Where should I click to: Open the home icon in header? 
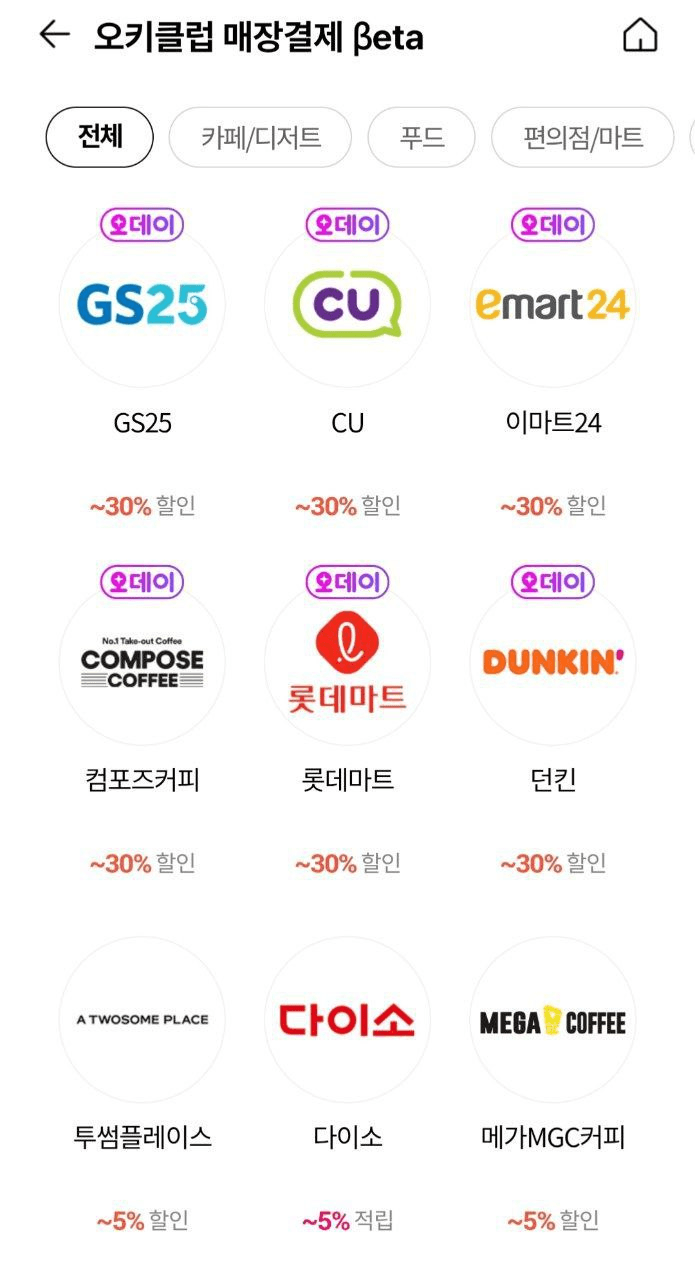pyautogui.click(x=640, y=36)
